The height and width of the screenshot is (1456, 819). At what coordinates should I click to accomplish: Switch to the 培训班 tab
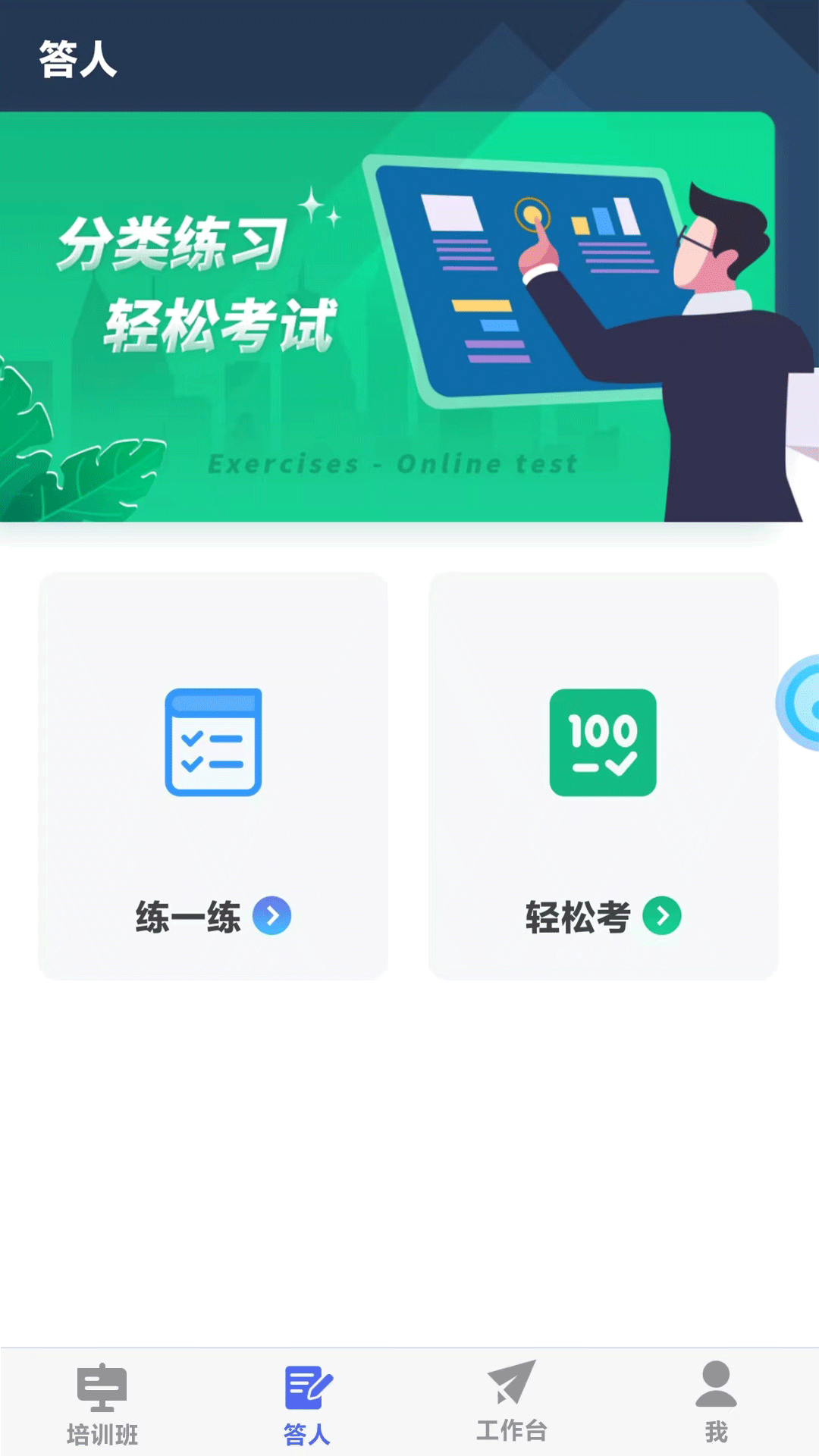(102, 1404)
